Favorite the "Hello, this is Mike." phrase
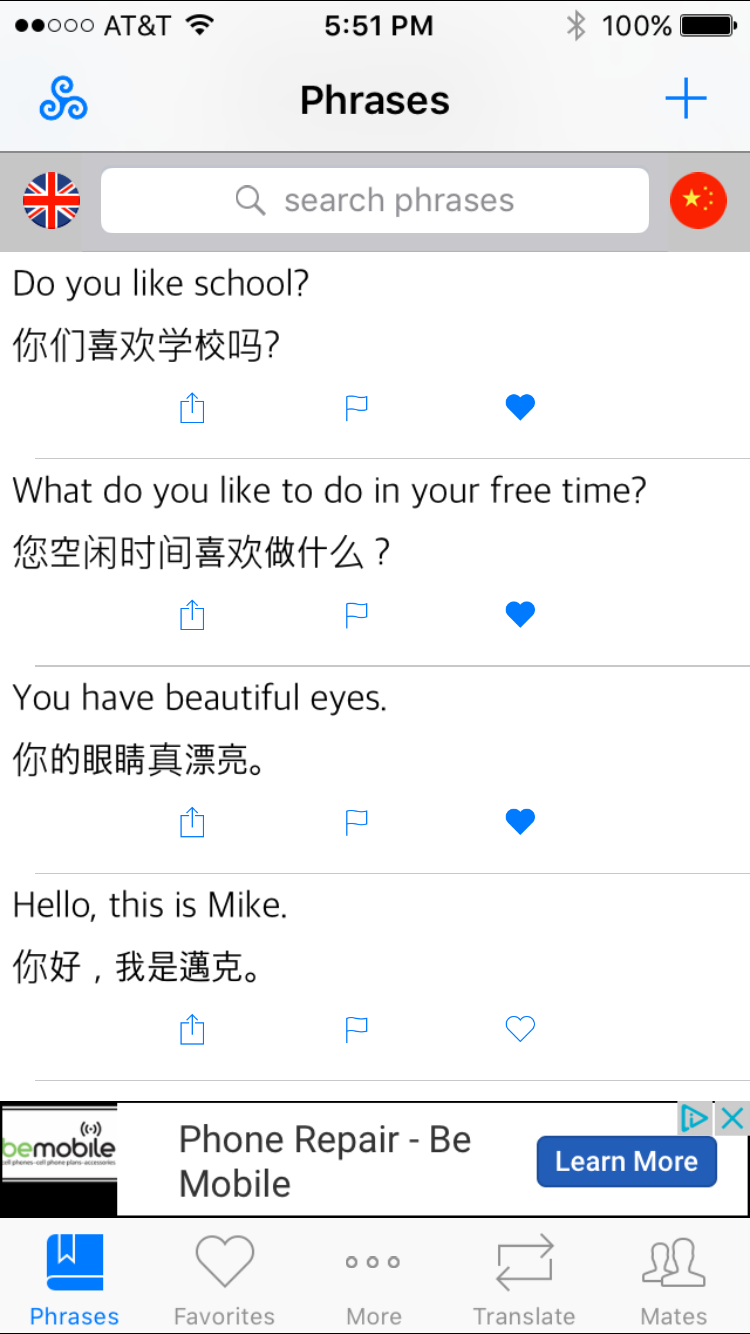 520,1028
